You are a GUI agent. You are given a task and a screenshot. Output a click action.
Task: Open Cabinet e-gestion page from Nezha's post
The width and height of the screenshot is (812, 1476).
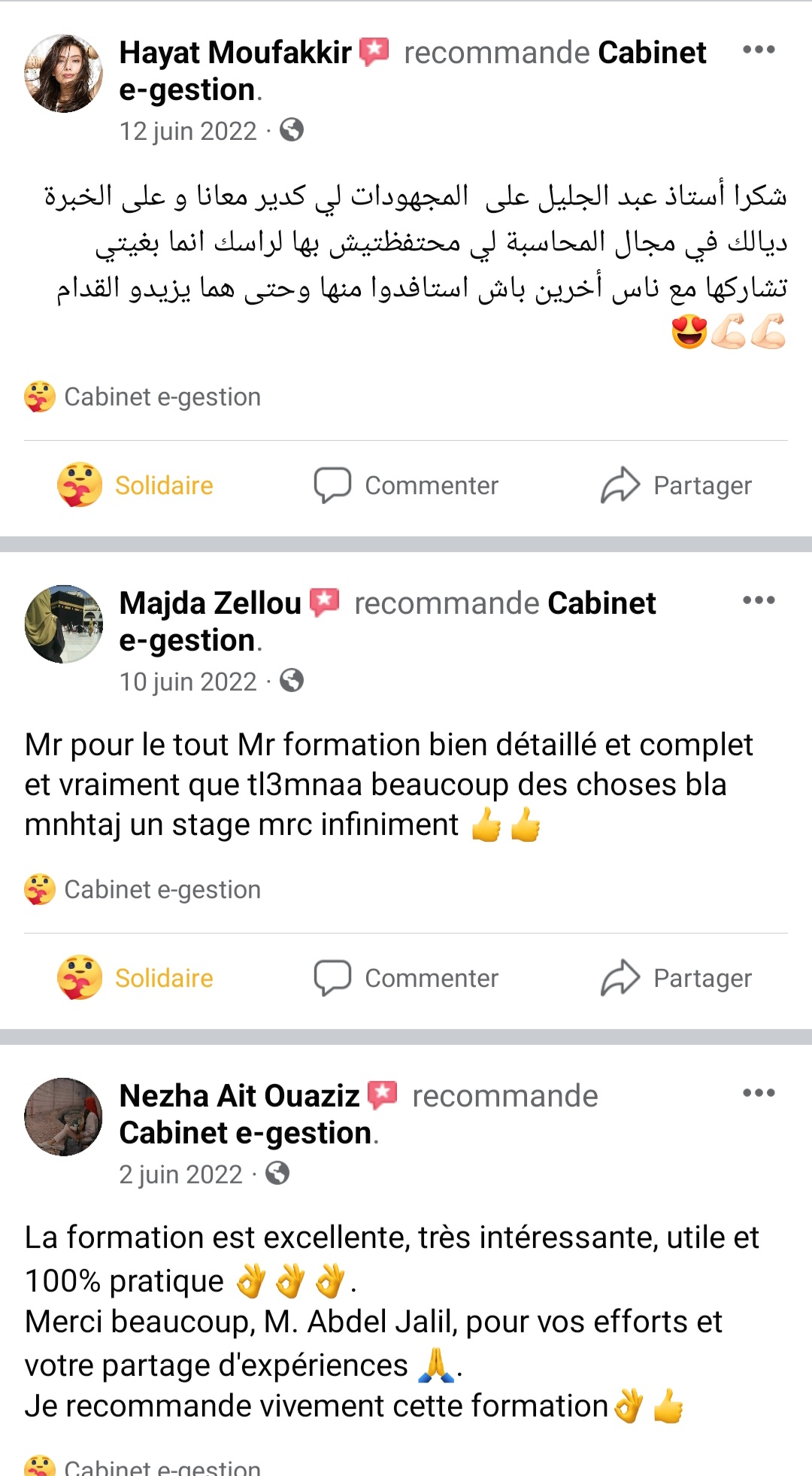coord(245,1133)
